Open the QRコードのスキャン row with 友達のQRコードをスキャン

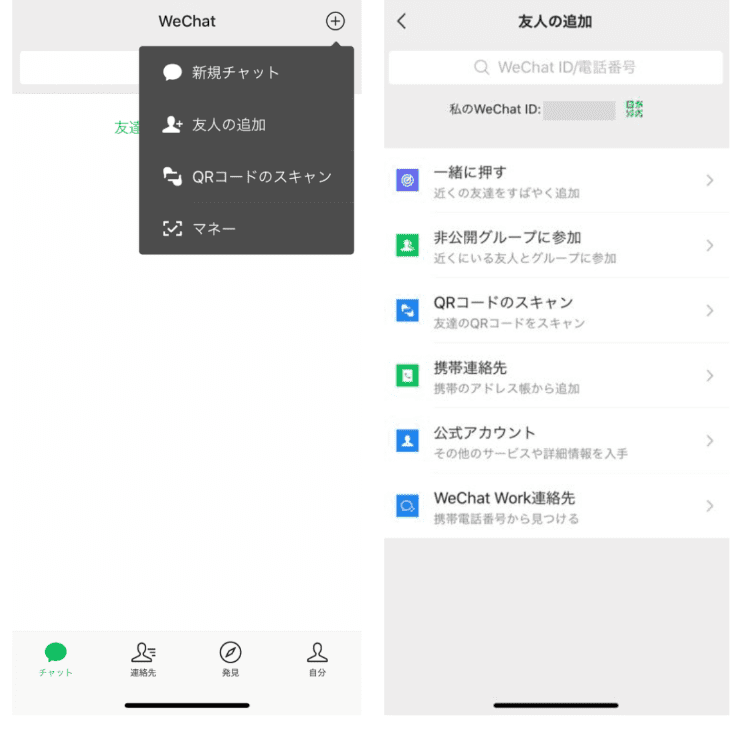click(555, 311)
